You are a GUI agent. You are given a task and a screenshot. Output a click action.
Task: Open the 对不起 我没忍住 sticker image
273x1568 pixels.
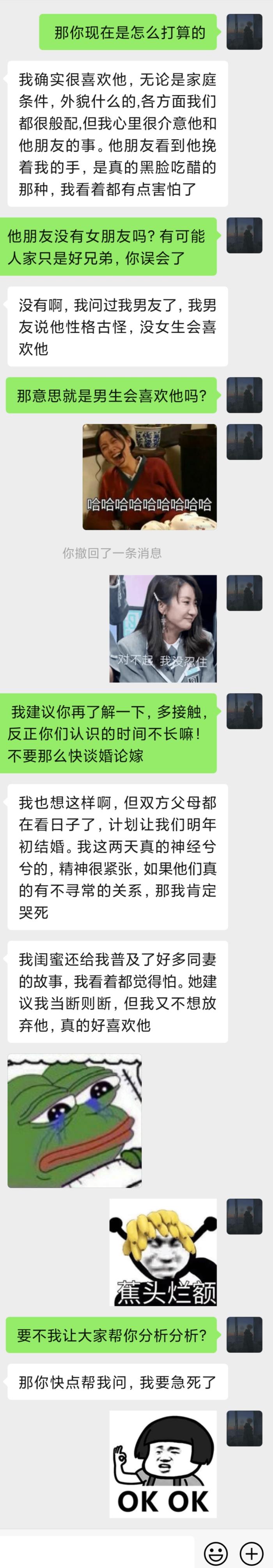[163, 628]
